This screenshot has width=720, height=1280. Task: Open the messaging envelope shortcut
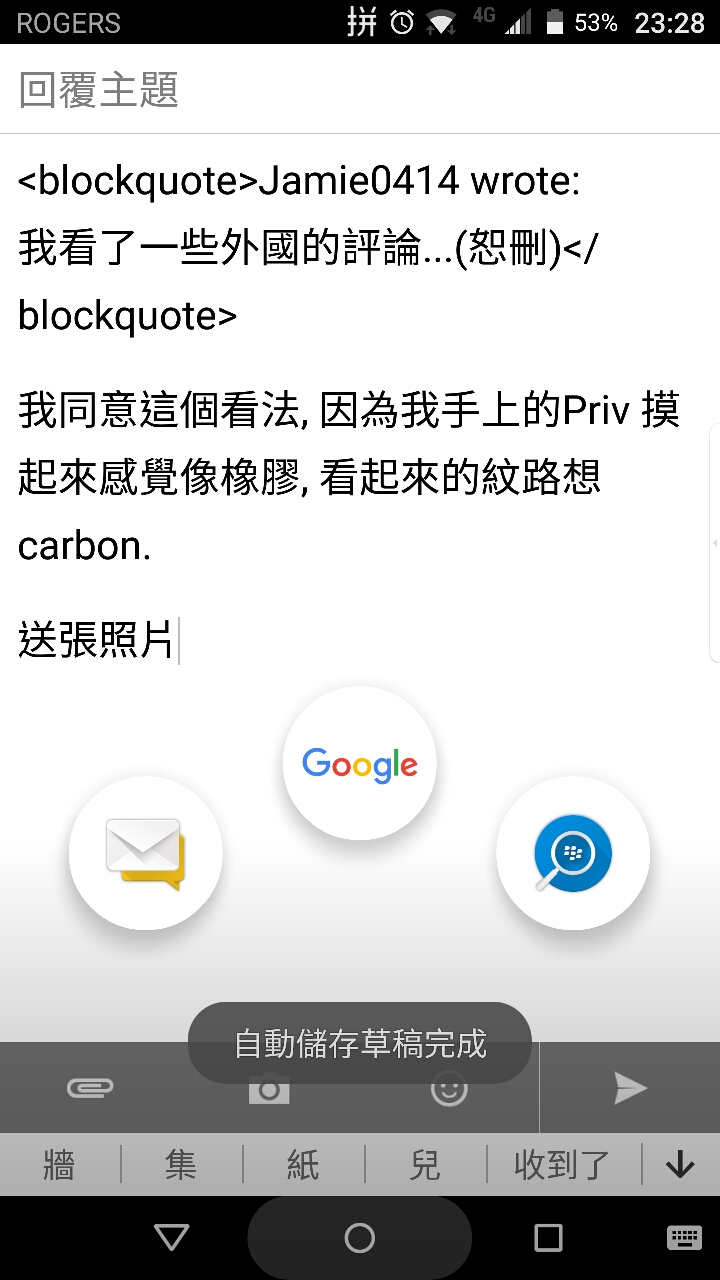(146, 853)
